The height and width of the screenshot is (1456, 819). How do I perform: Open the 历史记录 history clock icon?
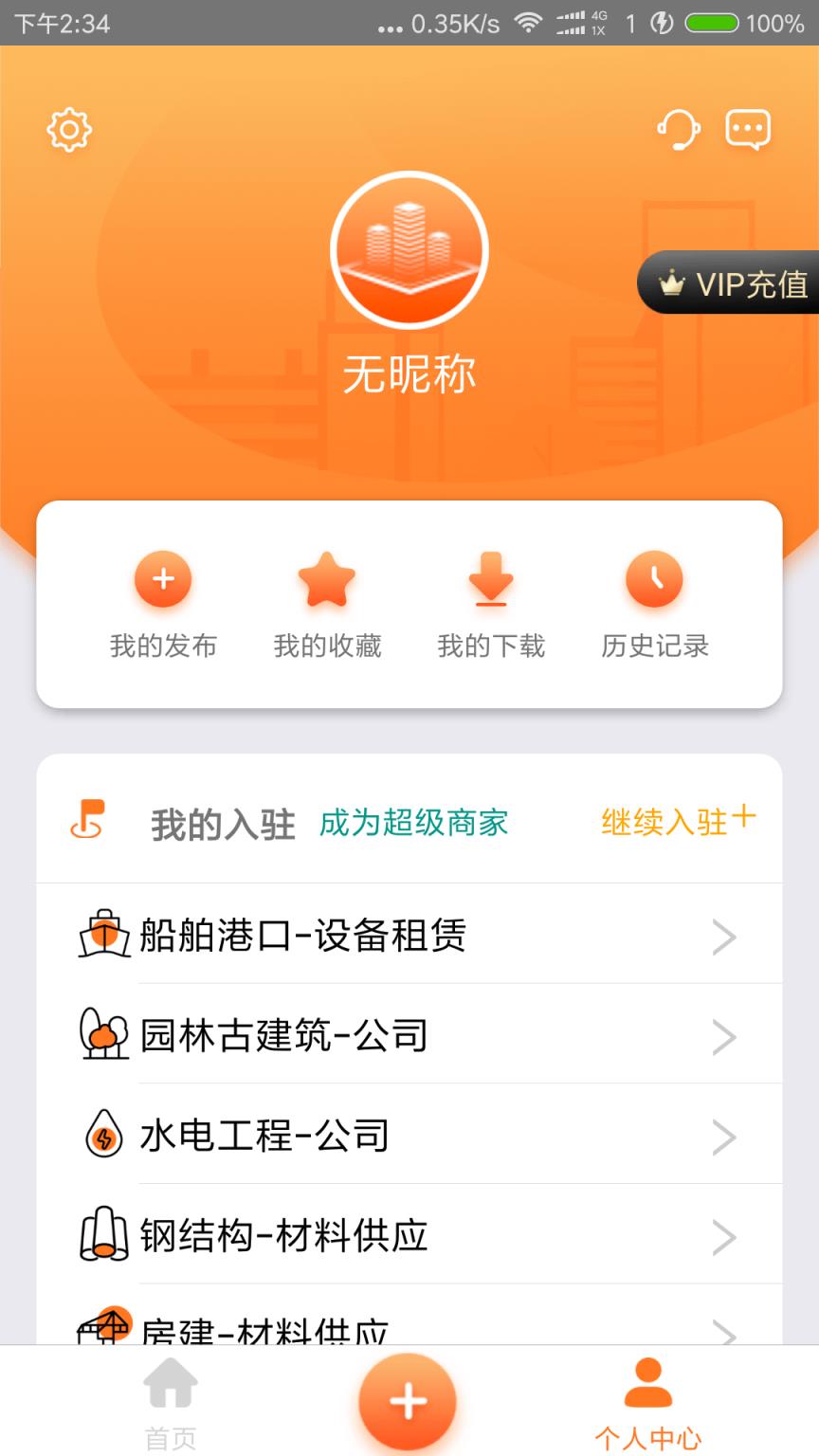click(655, 579)
